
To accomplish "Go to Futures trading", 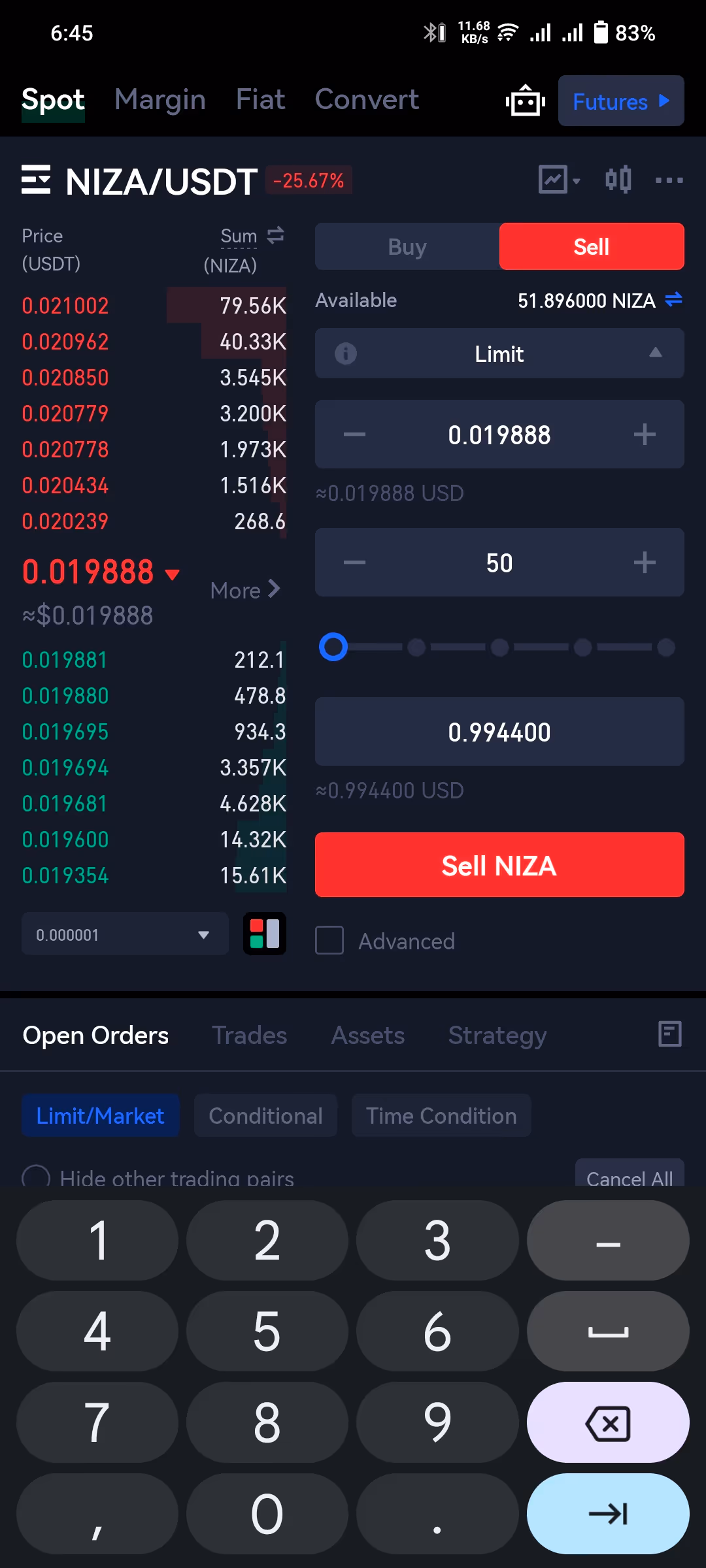I will pyautogui.click(x=621, y=101).
